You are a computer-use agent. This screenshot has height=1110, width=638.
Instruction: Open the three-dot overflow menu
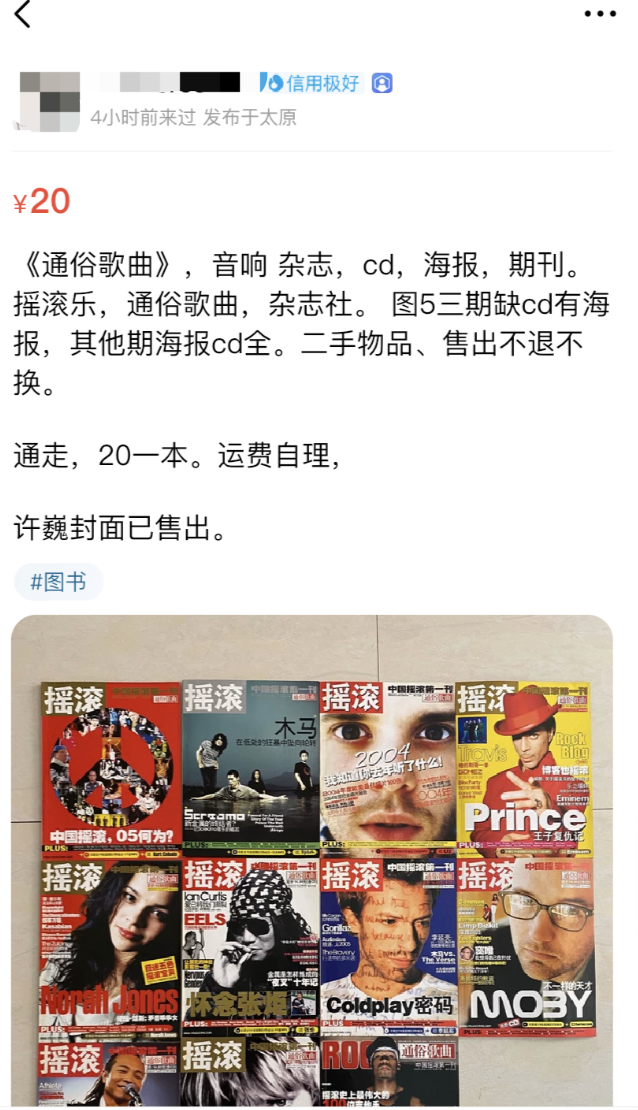600,14
